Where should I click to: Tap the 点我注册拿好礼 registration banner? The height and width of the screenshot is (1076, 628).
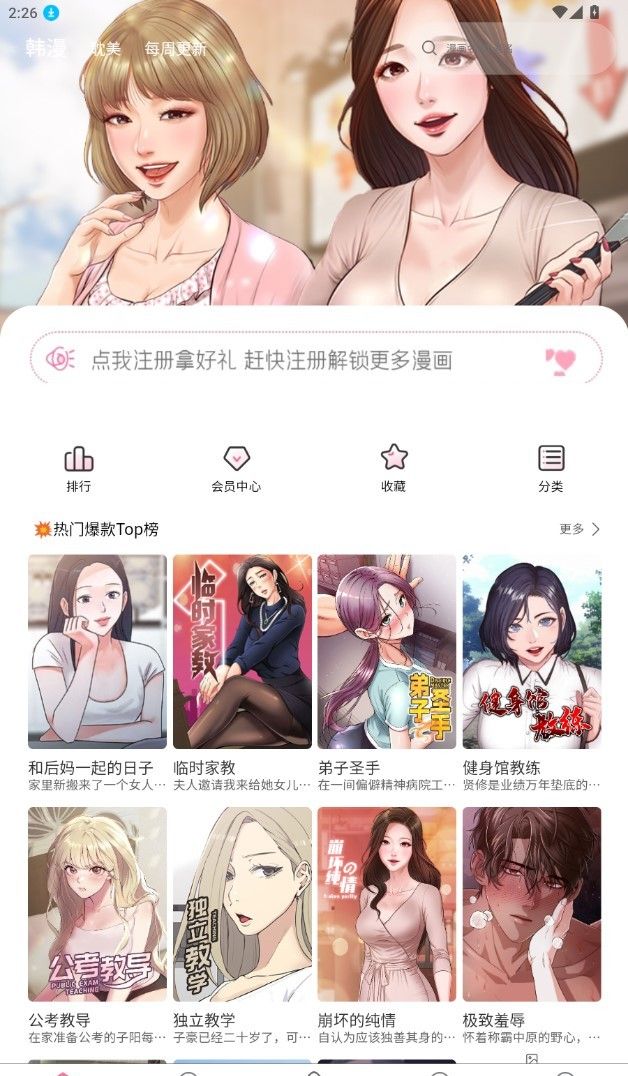pos(316,360)
